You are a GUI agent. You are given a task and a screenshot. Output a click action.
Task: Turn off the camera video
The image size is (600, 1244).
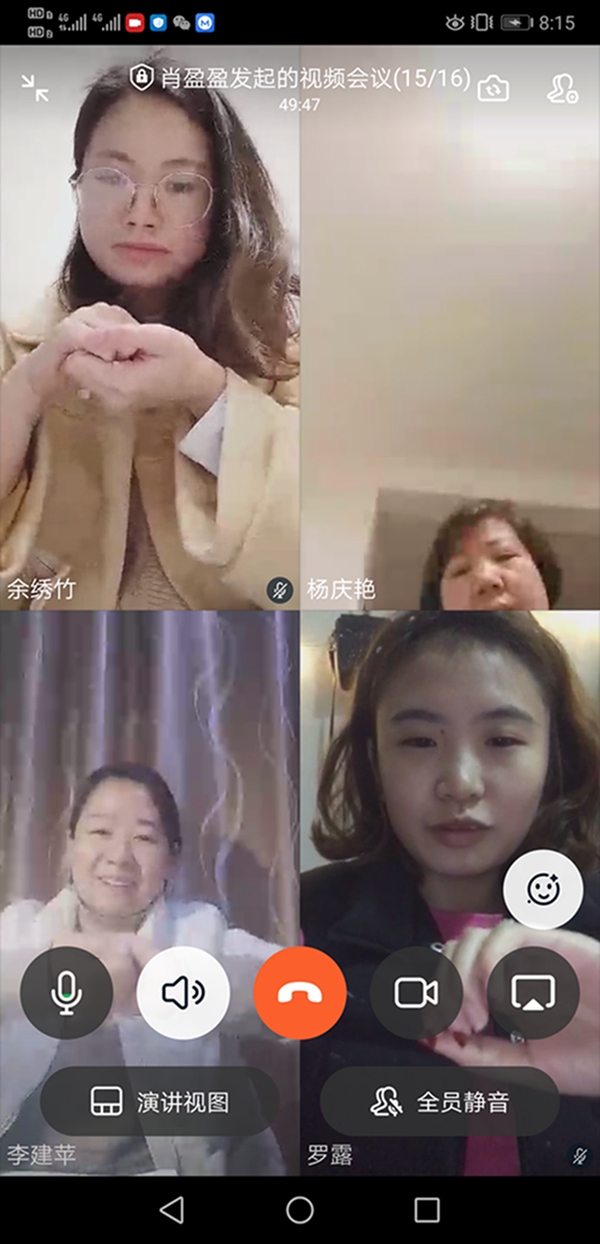click(x=416, y=993)
